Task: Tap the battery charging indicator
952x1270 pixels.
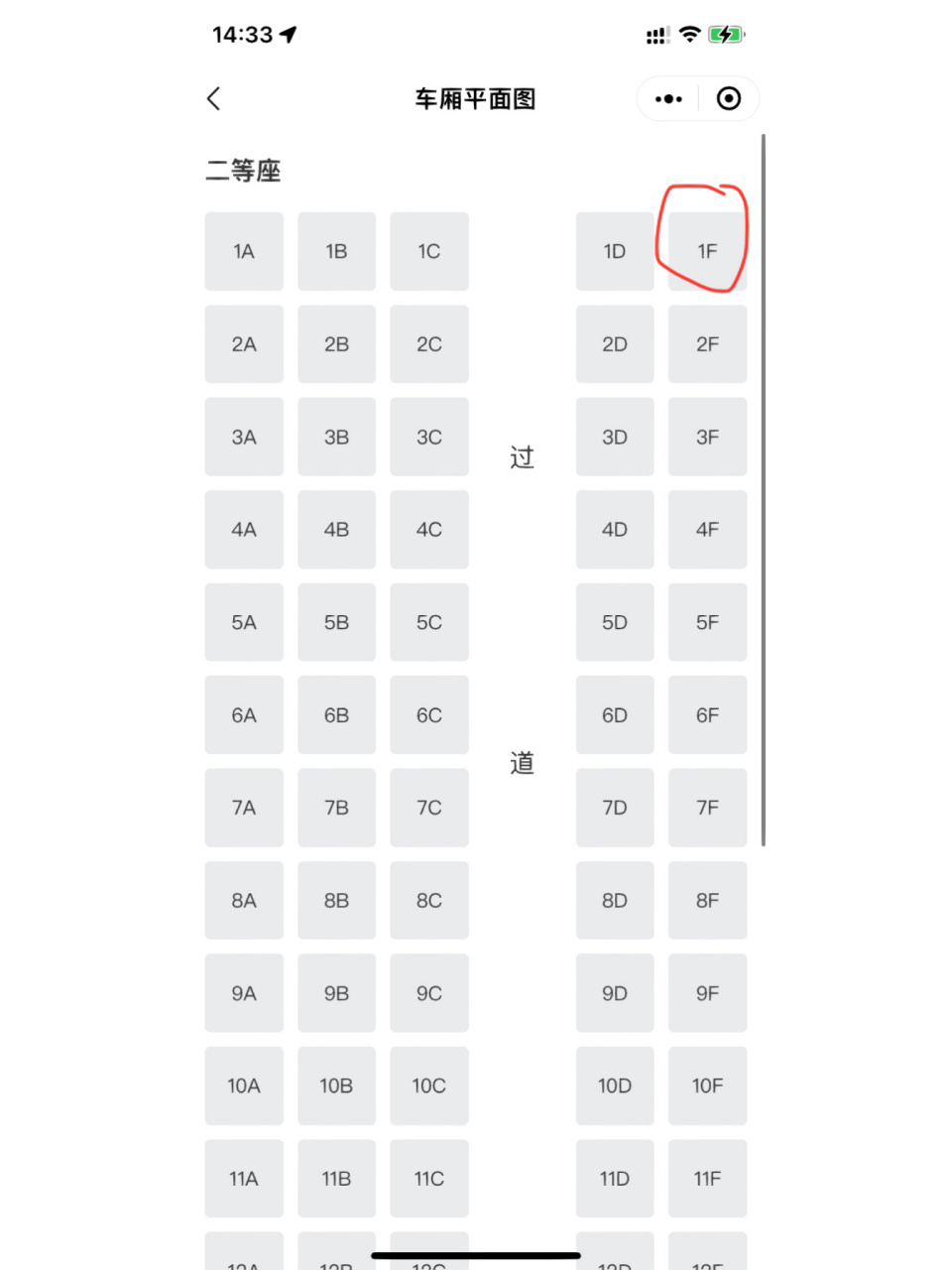Action: 727,34
